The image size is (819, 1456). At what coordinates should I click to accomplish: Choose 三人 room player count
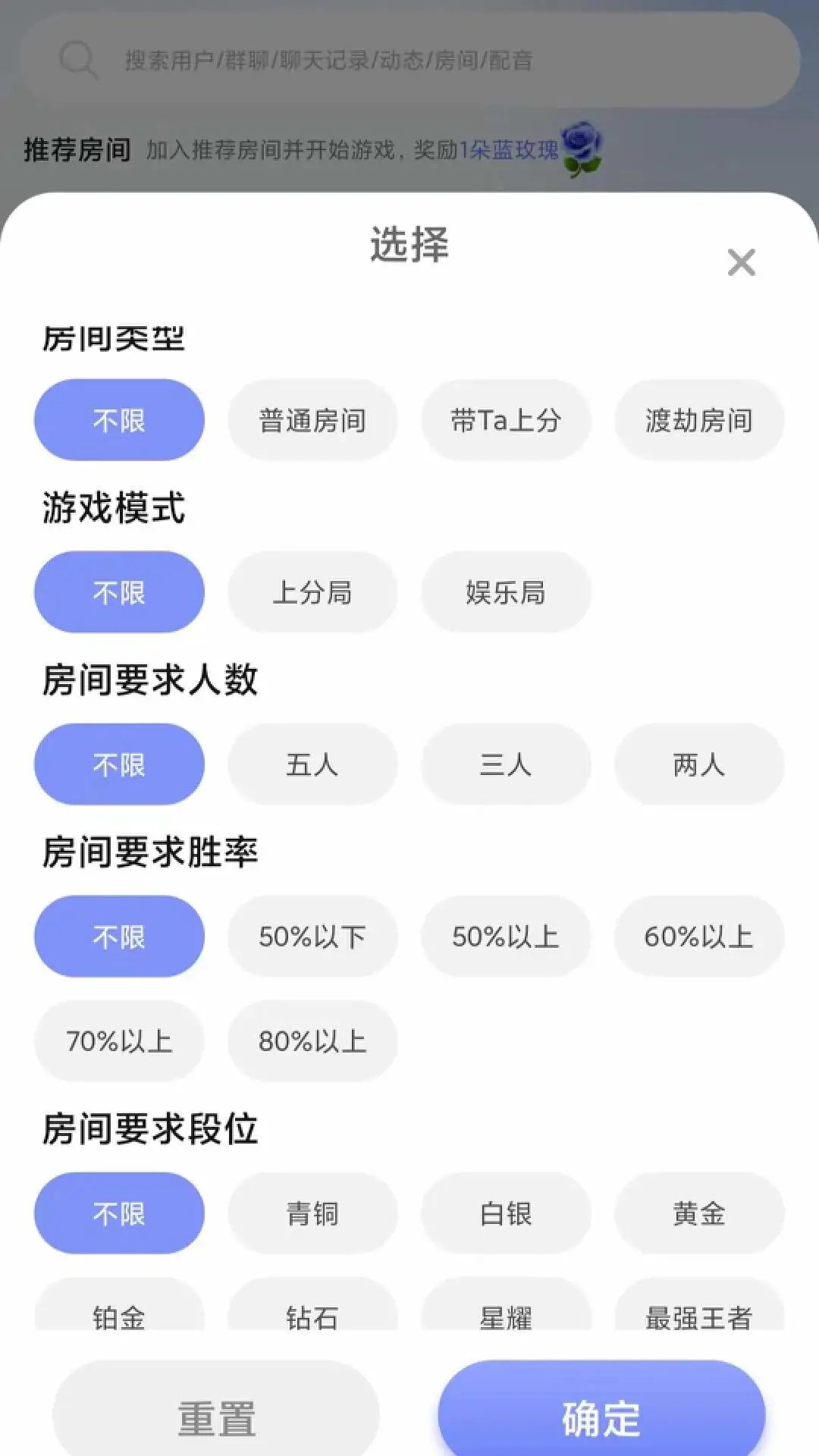click(x=505, y=764)
